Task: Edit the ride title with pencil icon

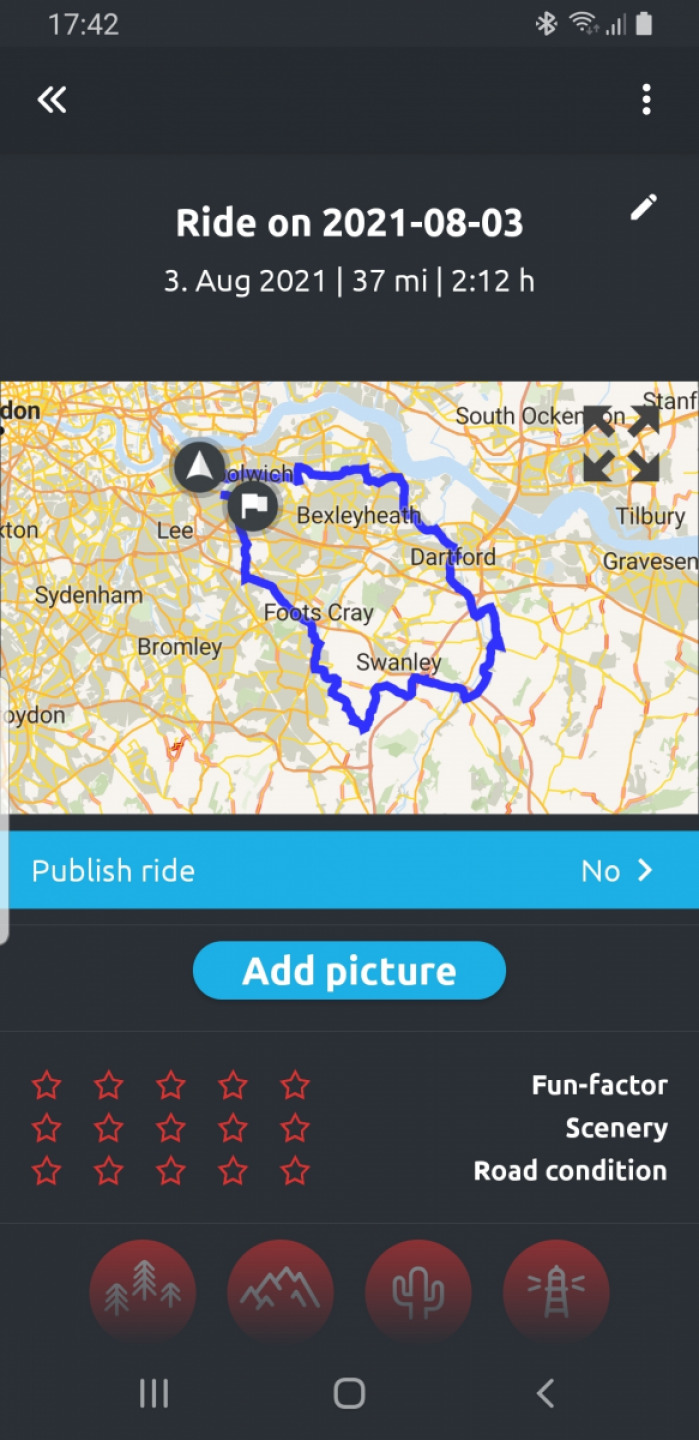Action: pos(644,207)
